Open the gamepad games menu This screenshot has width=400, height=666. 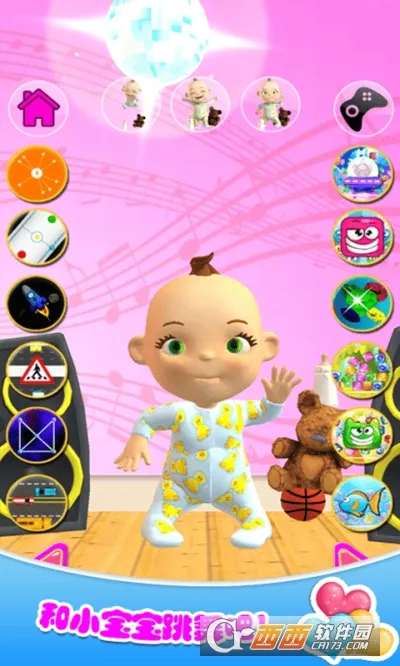[363, 108]
